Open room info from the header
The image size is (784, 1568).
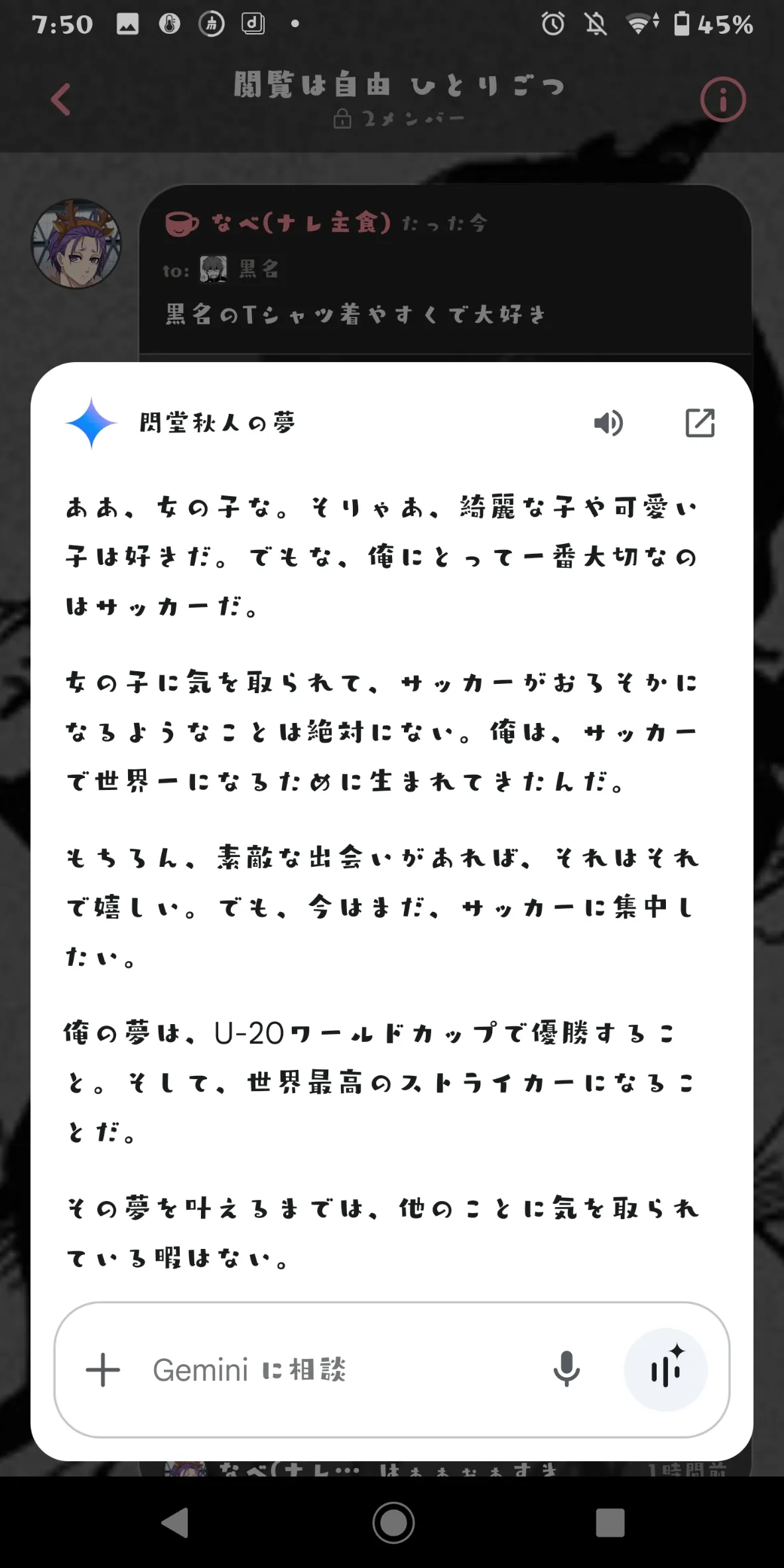click(722, 100)
